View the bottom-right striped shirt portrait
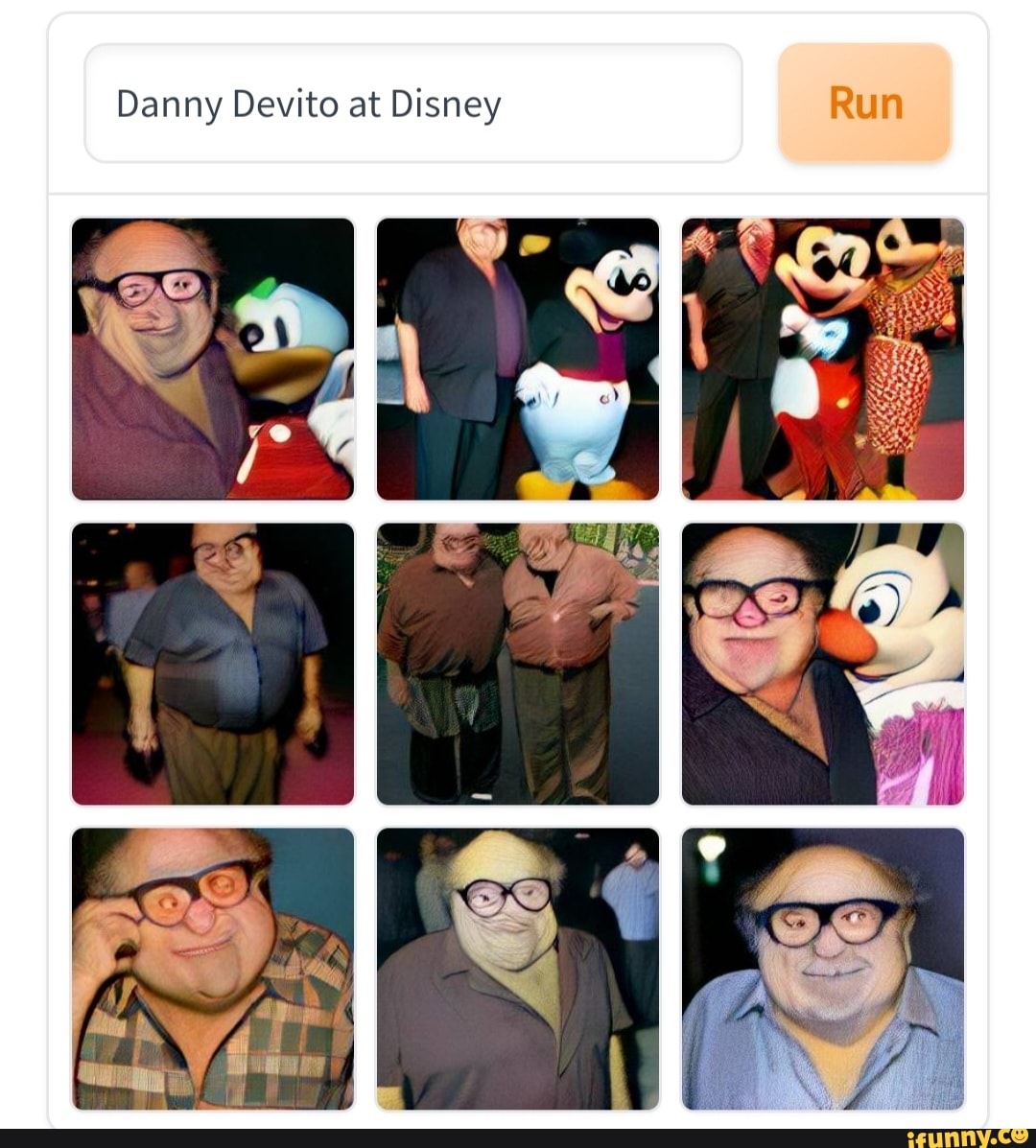Screen dimensions: 1036x1148 coord(823,969)
